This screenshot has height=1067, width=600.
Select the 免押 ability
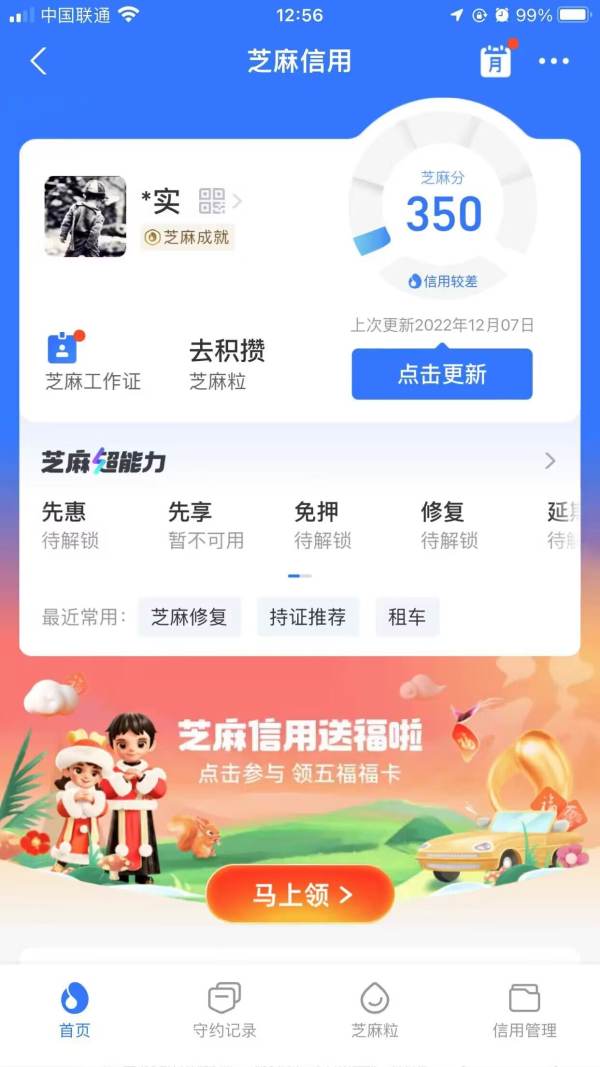(x=322, y=525)
